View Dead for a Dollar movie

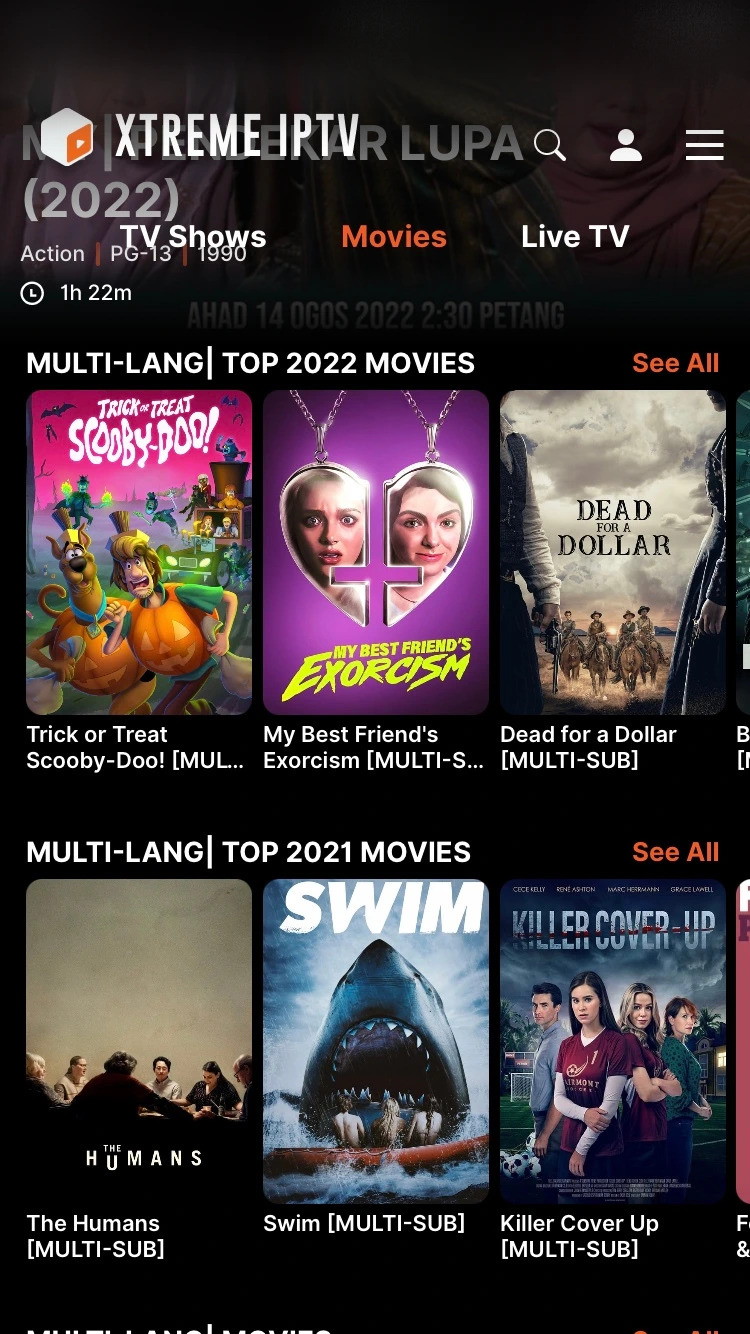tap(613, 552)
